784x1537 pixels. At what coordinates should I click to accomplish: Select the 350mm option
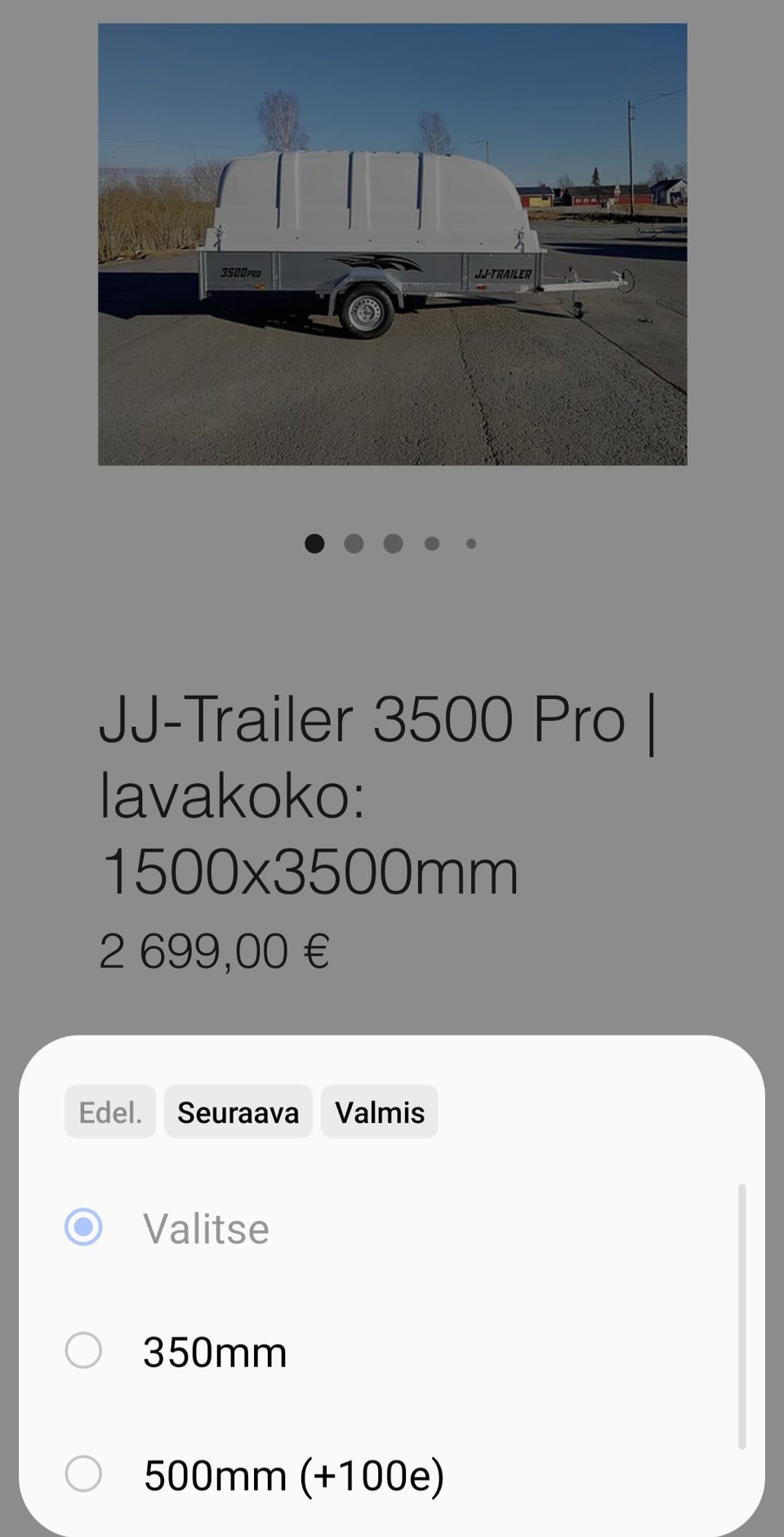(82, 1352)
